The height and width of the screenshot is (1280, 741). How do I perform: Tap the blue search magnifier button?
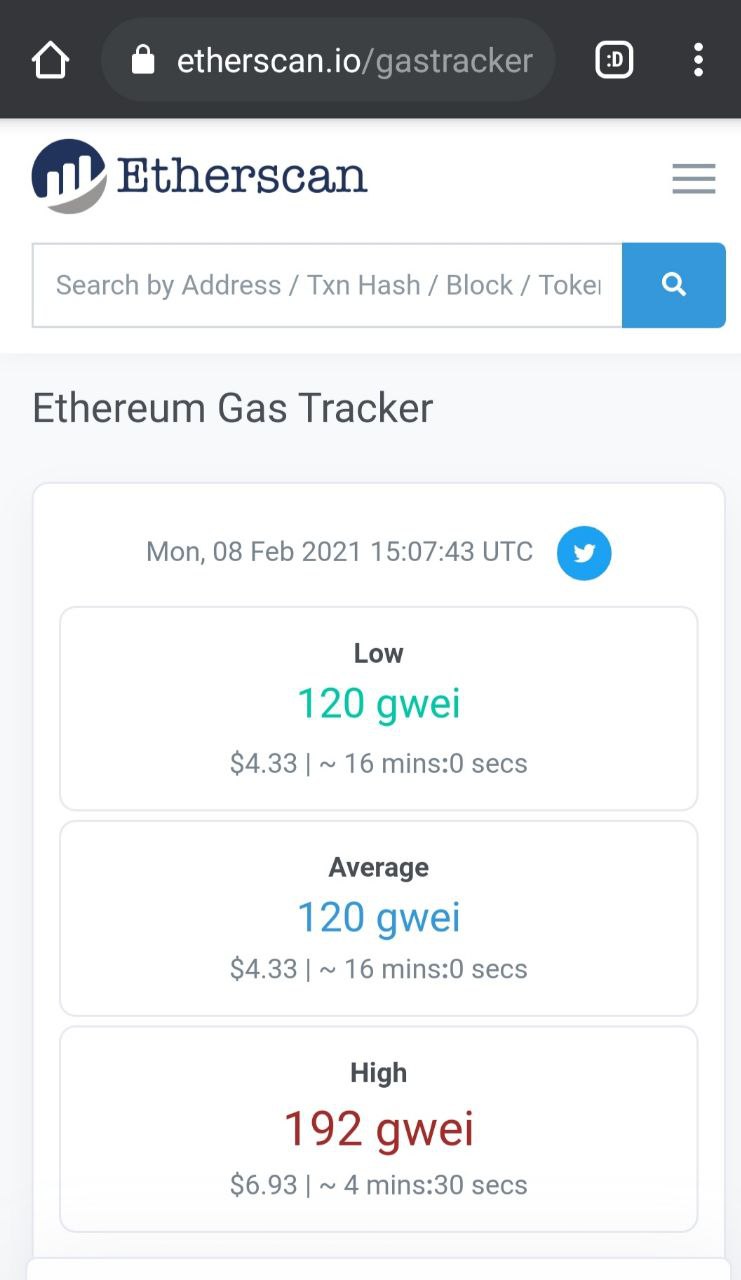click(x=674, y=285)
